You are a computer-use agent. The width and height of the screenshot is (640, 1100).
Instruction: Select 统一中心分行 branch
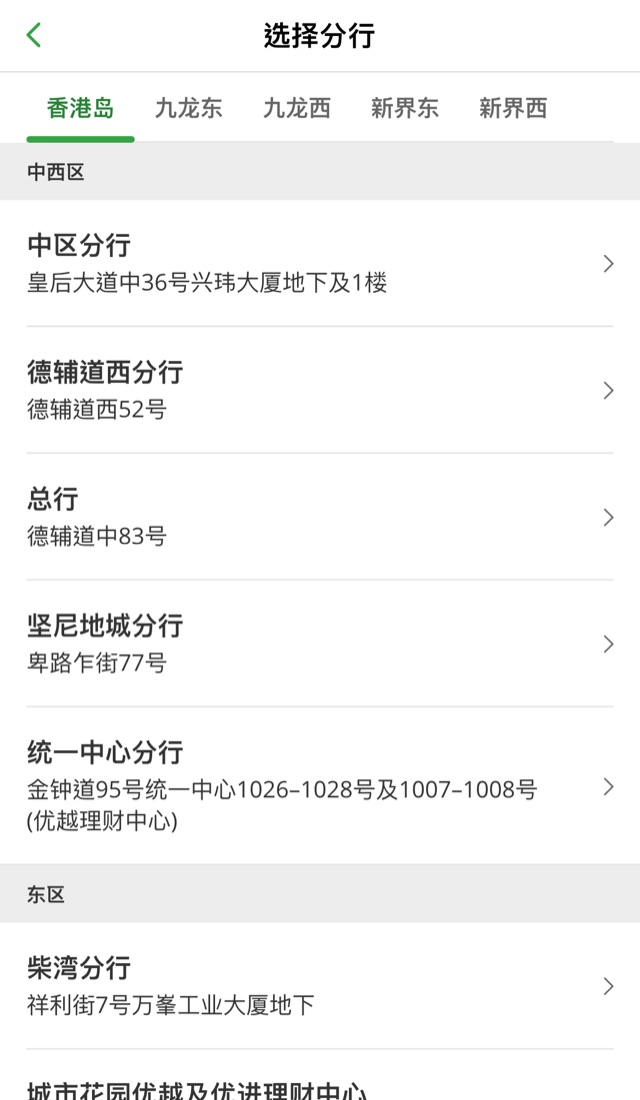[320, 786]
